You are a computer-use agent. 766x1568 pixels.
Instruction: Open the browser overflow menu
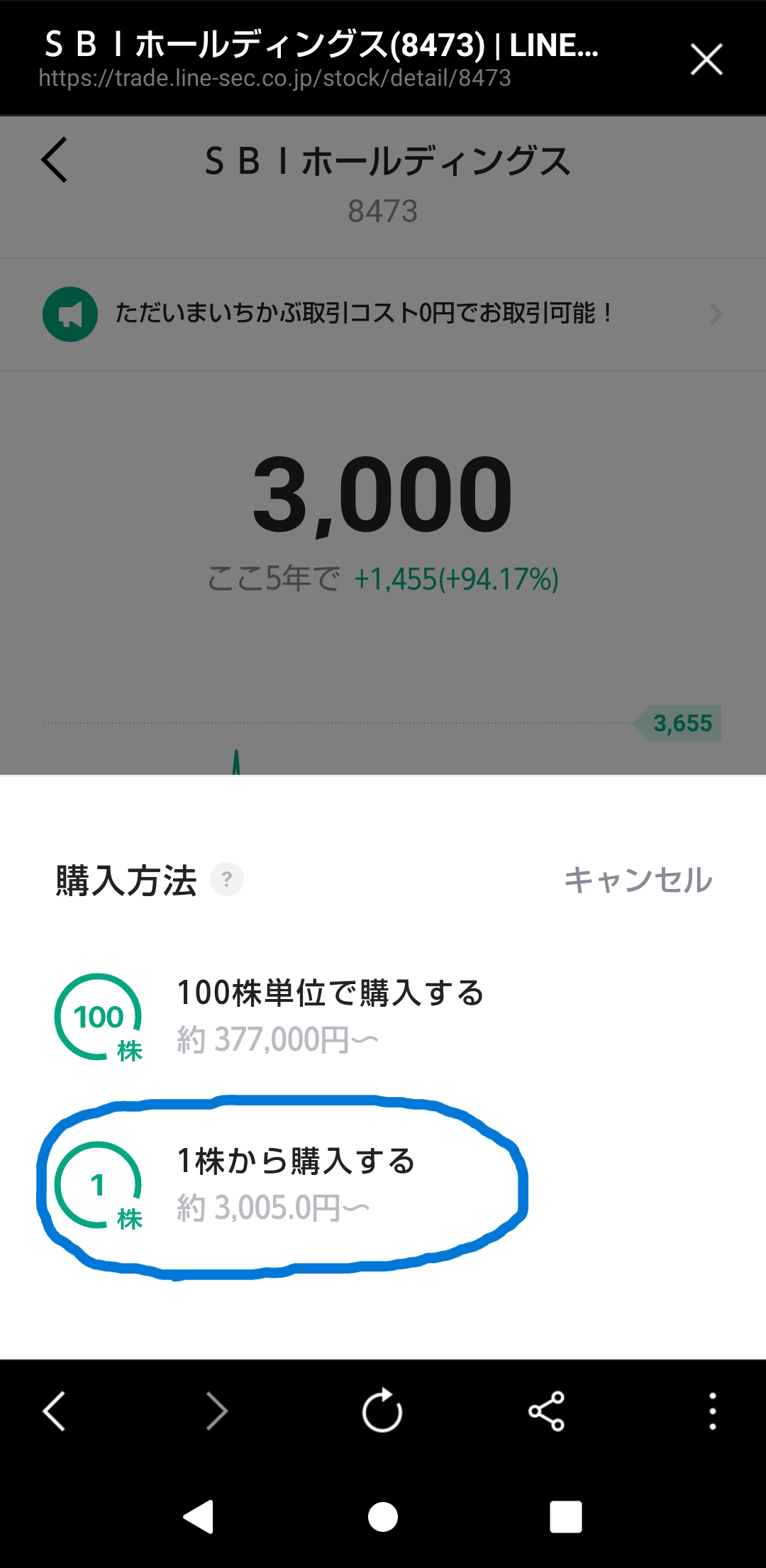[712, 1410]
